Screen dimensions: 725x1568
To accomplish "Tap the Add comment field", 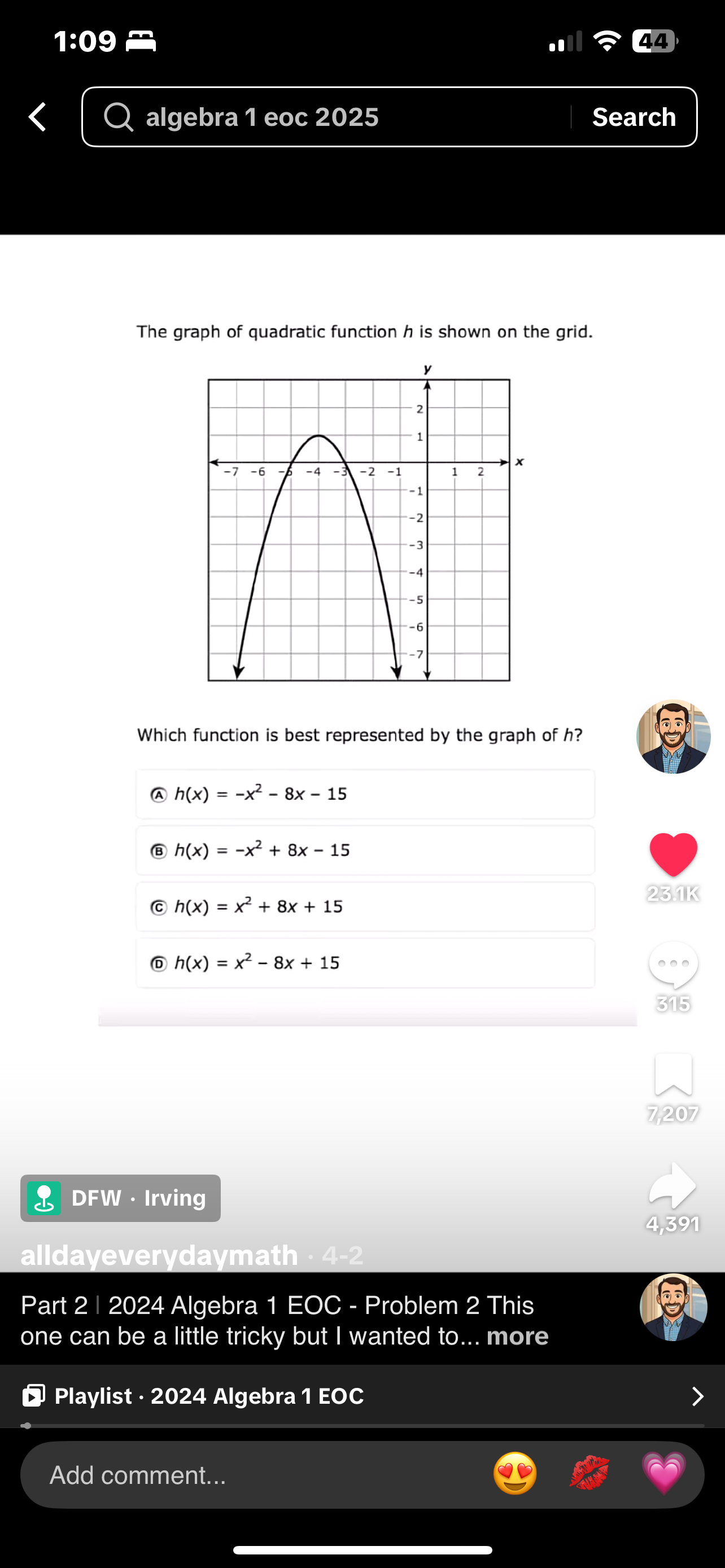I will [x=243, y=1474].
